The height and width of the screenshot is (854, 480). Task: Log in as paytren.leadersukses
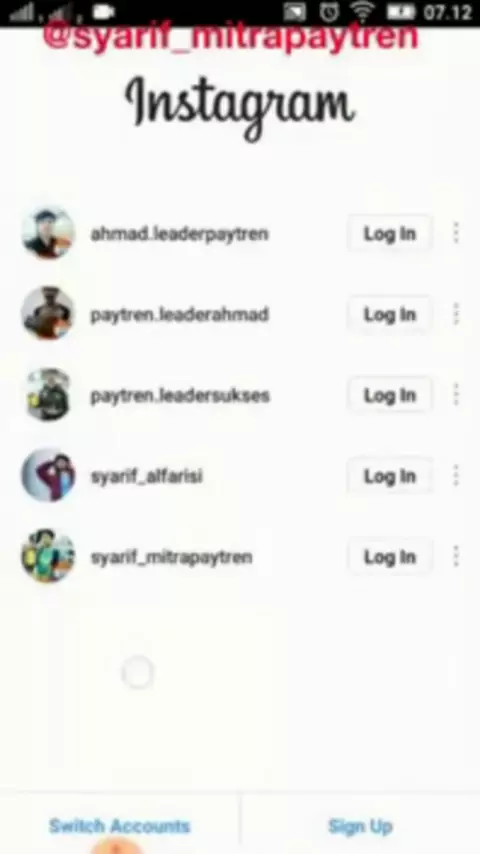[390, 395]
